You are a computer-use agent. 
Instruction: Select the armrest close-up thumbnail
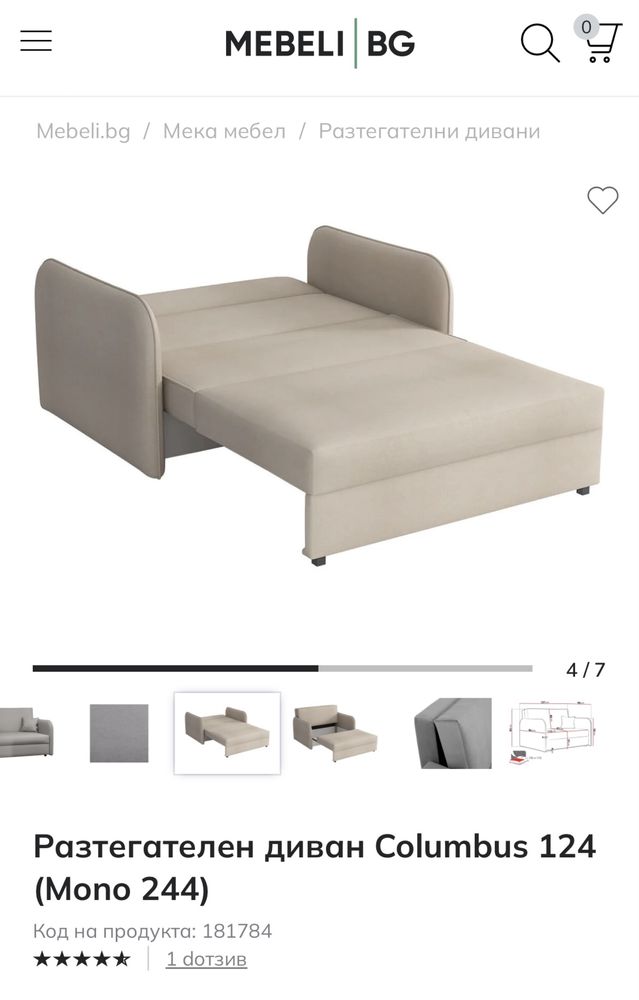point(453,733)
